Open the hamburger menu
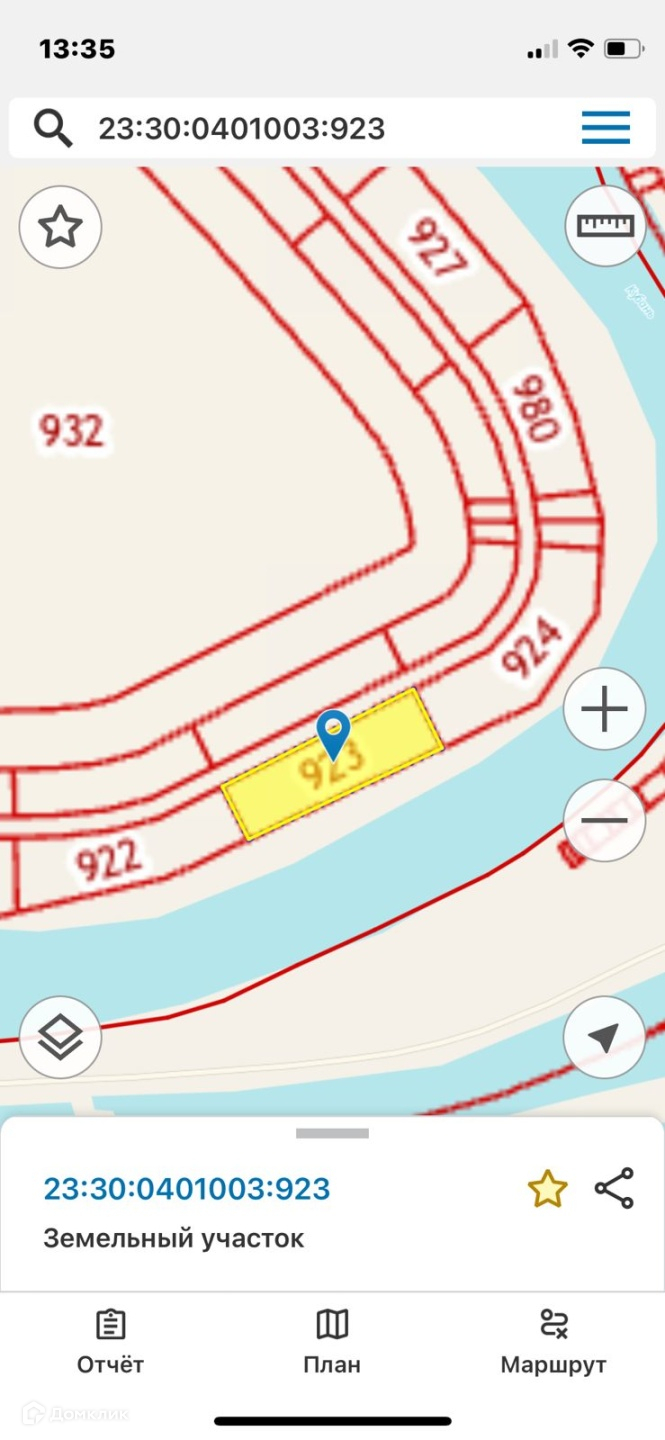This screenshot has height=1440, width=665. point(605,128)
